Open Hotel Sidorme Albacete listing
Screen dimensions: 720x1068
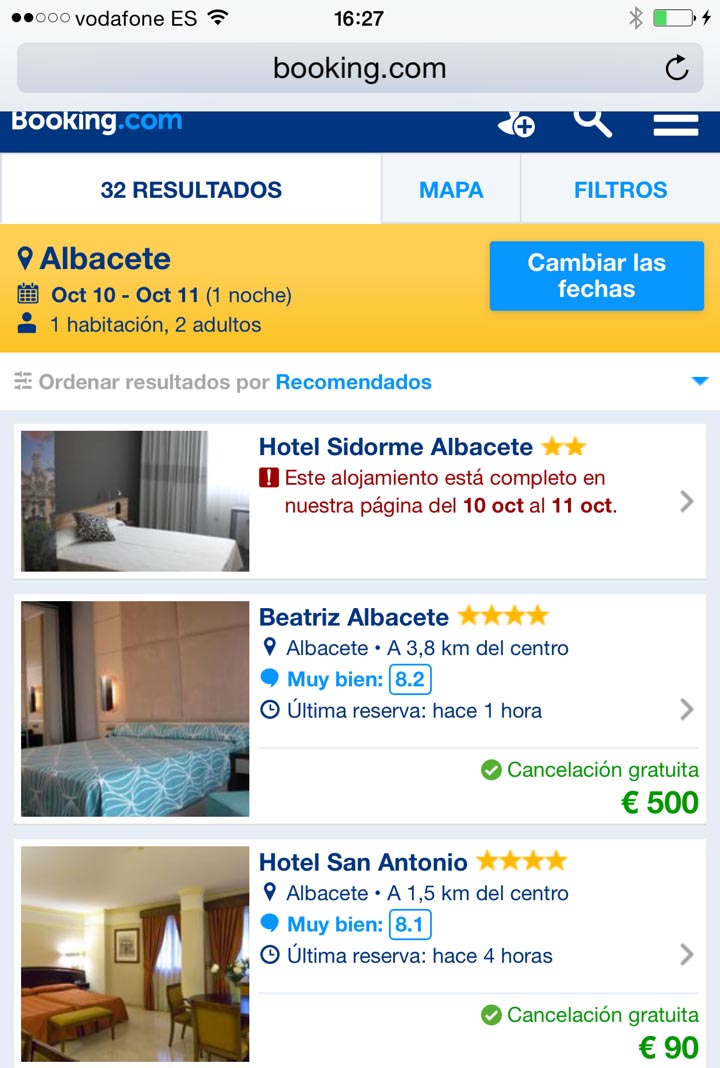(x=395, y=446)
